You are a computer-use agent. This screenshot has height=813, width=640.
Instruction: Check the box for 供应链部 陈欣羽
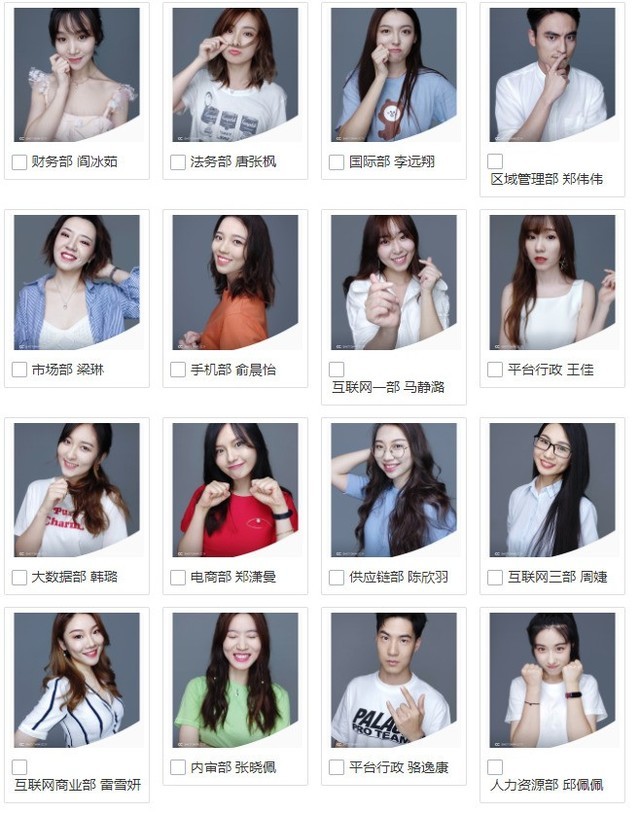tap(337, 578)
